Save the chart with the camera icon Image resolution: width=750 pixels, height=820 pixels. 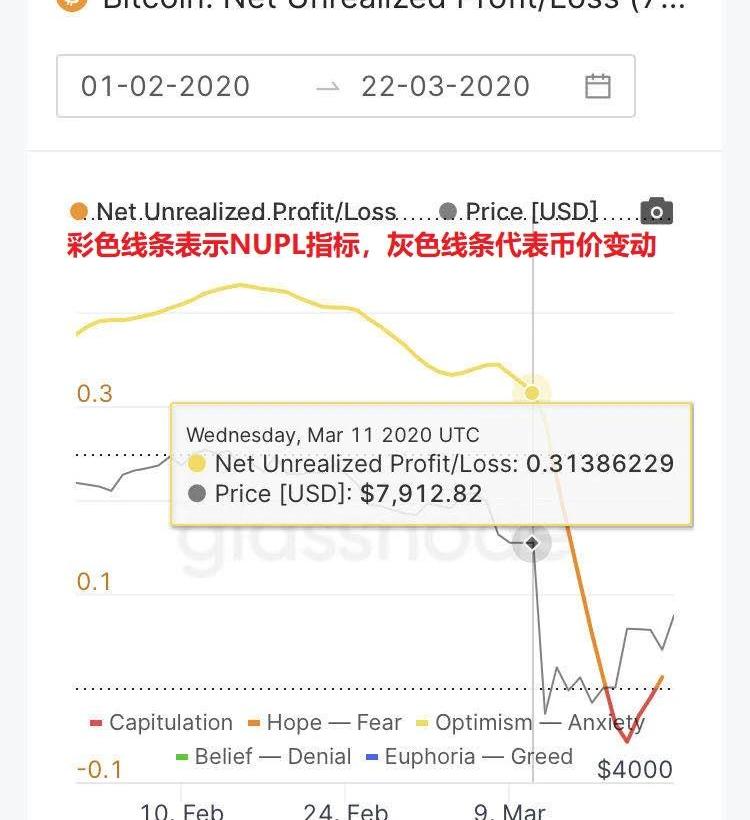click(657, 211)
